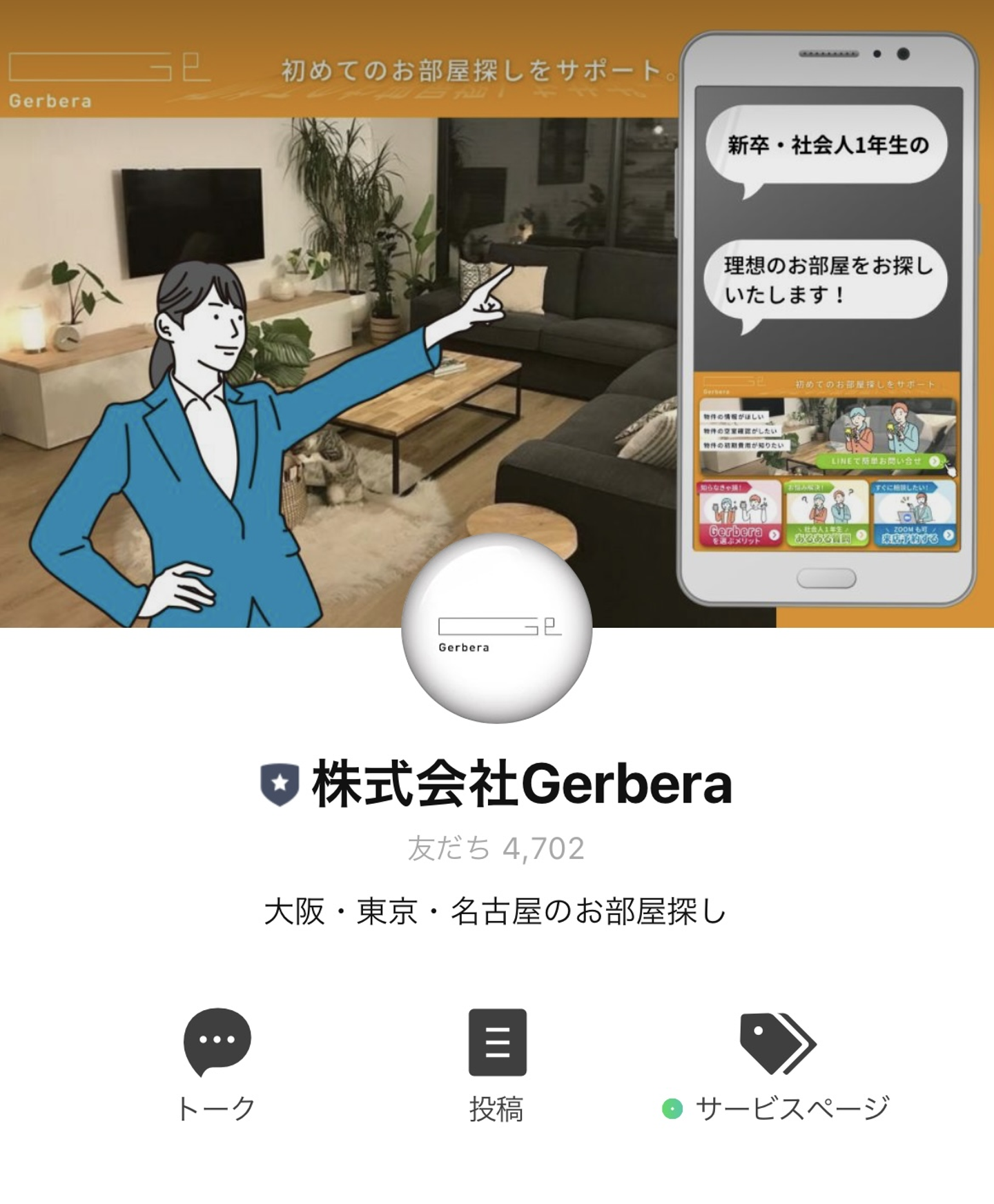
Task: Tap the round Gerbera profile picture
Action: 497,629
